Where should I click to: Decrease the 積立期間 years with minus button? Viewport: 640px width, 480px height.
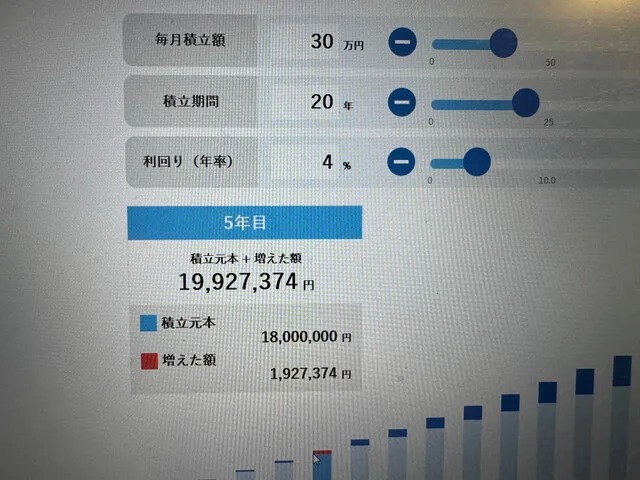[402, 102]
